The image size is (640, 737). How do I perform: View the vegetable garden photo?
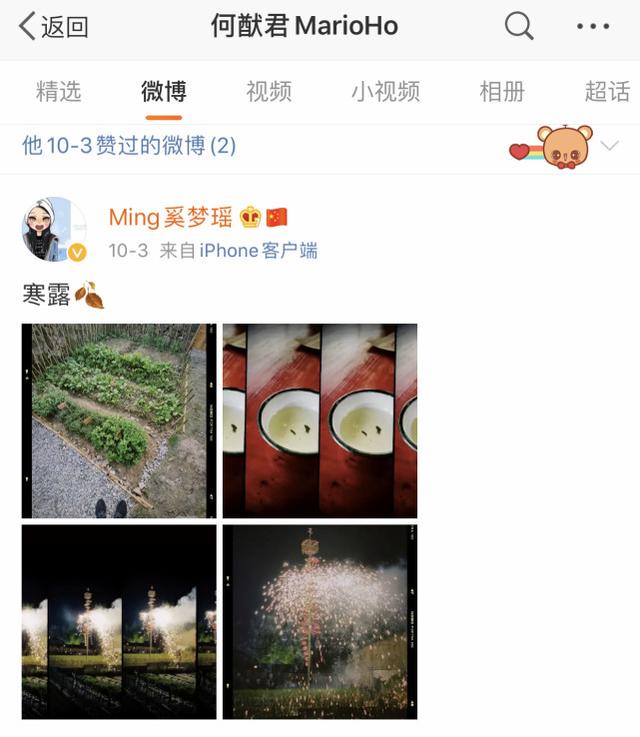(x=119, y=420)
